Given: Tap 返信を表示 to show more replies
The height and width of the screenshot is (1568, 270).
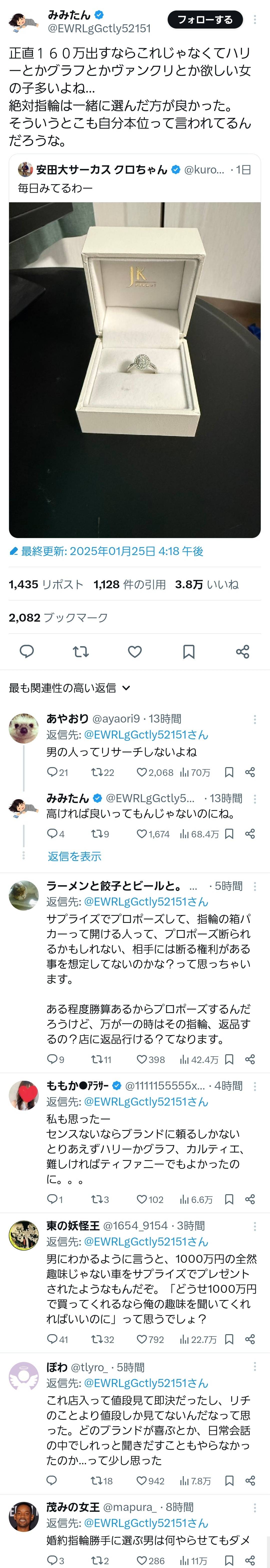Looking at the screenshot, I should click(74, 856).
